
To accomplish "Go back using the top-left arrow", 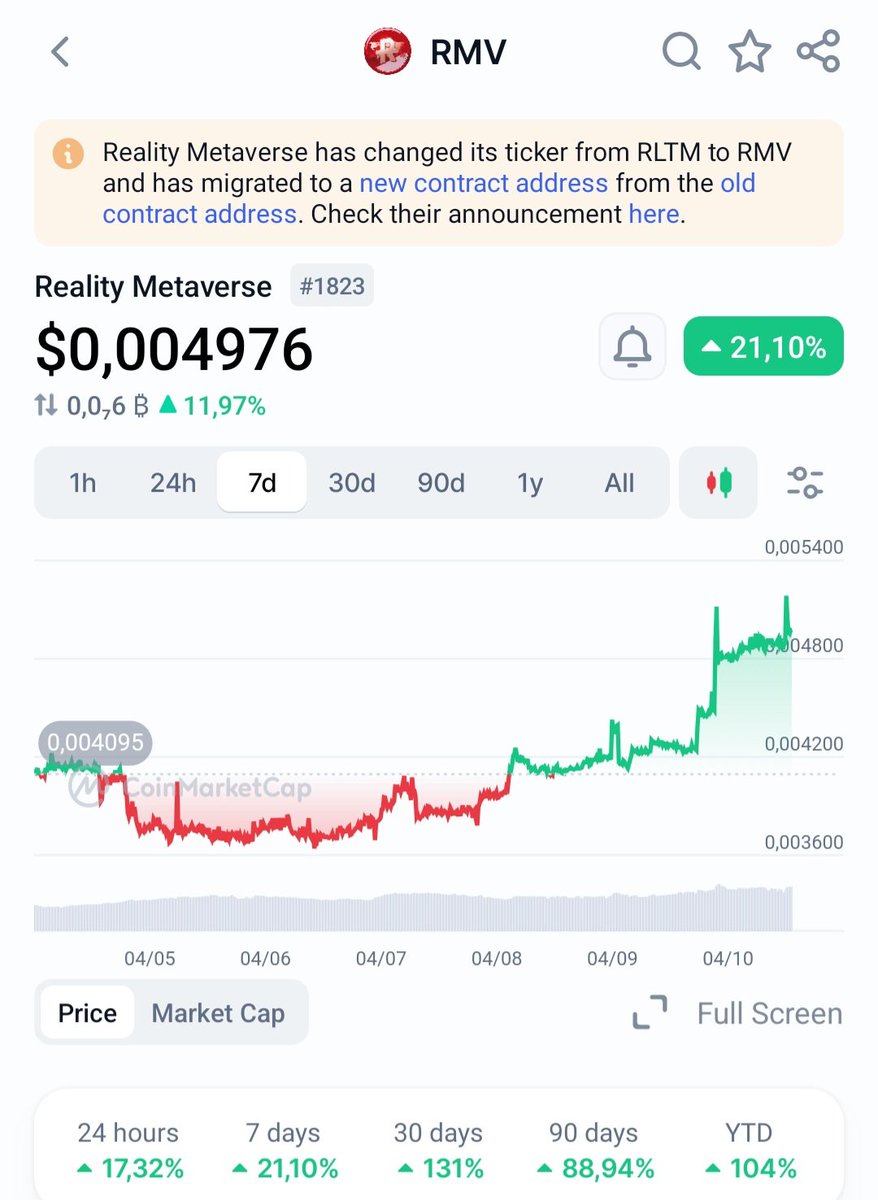I will [61, 52].
